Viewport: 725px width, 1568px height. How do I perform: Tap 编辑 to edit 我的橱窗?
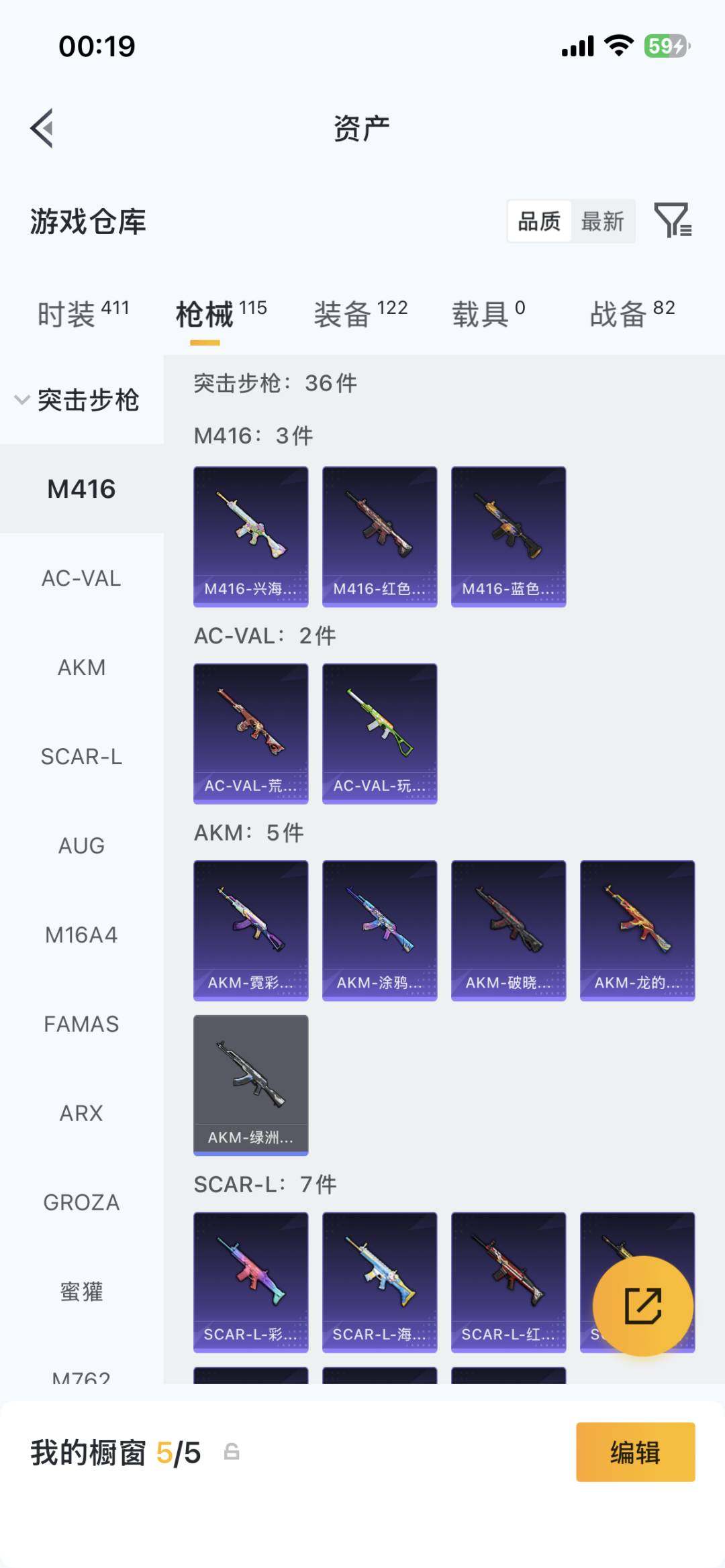[635, 1453]
